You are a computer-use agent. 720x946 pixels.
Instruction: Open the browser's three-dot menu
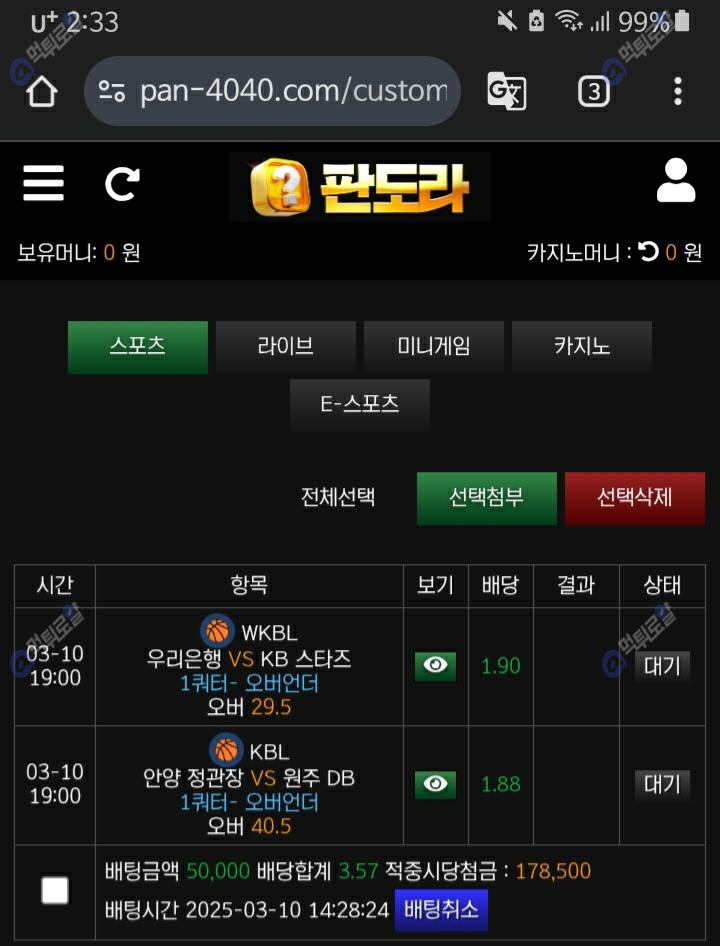click(x=677, y=92)
